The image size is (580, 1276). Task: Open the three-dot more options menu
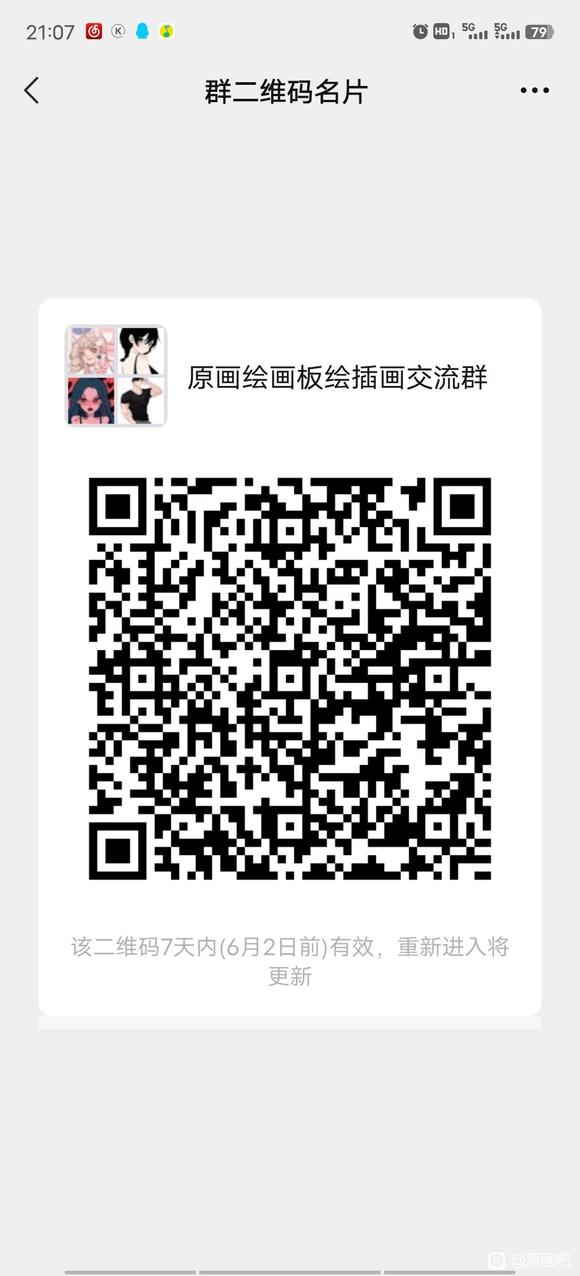[x=535, y=91]
